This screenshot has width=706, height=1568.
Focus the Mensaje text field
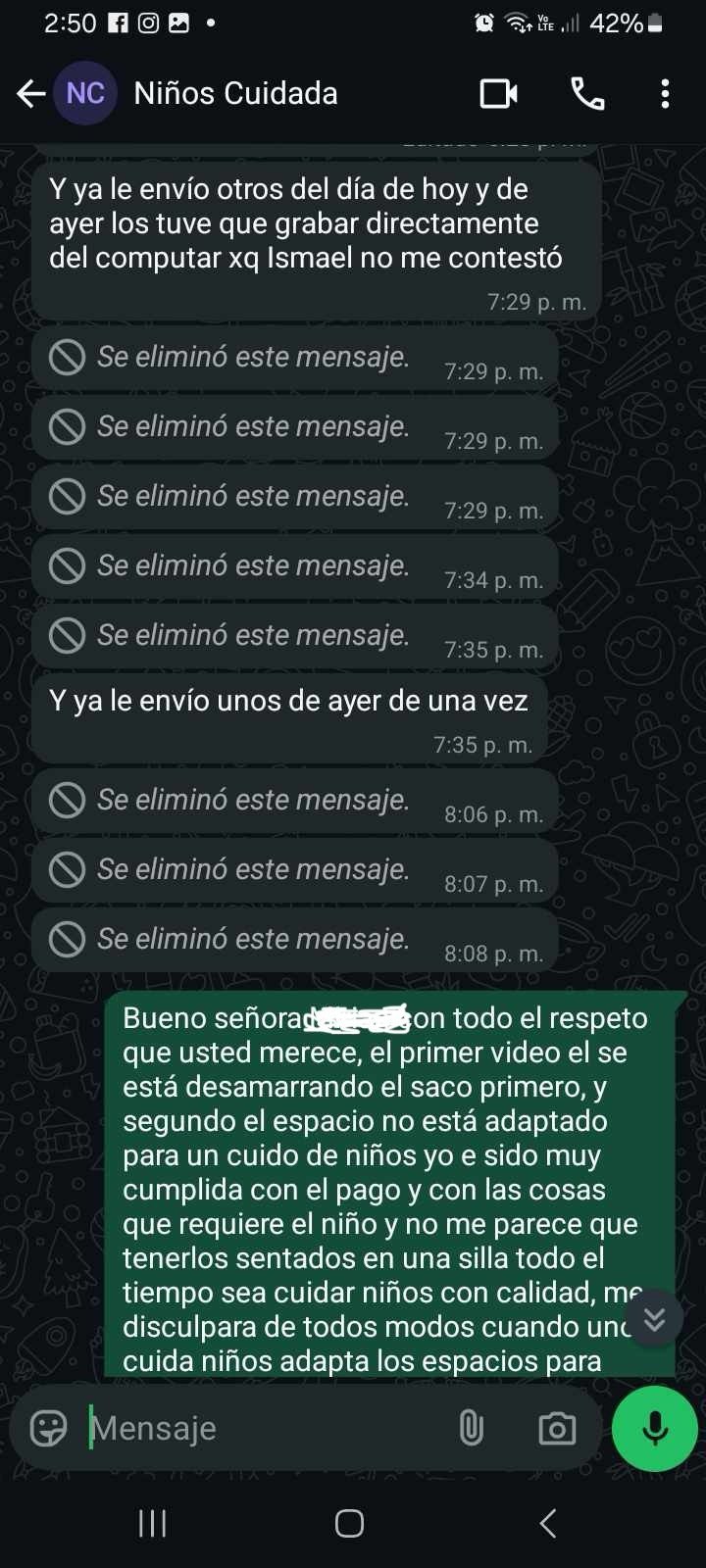265,1428
